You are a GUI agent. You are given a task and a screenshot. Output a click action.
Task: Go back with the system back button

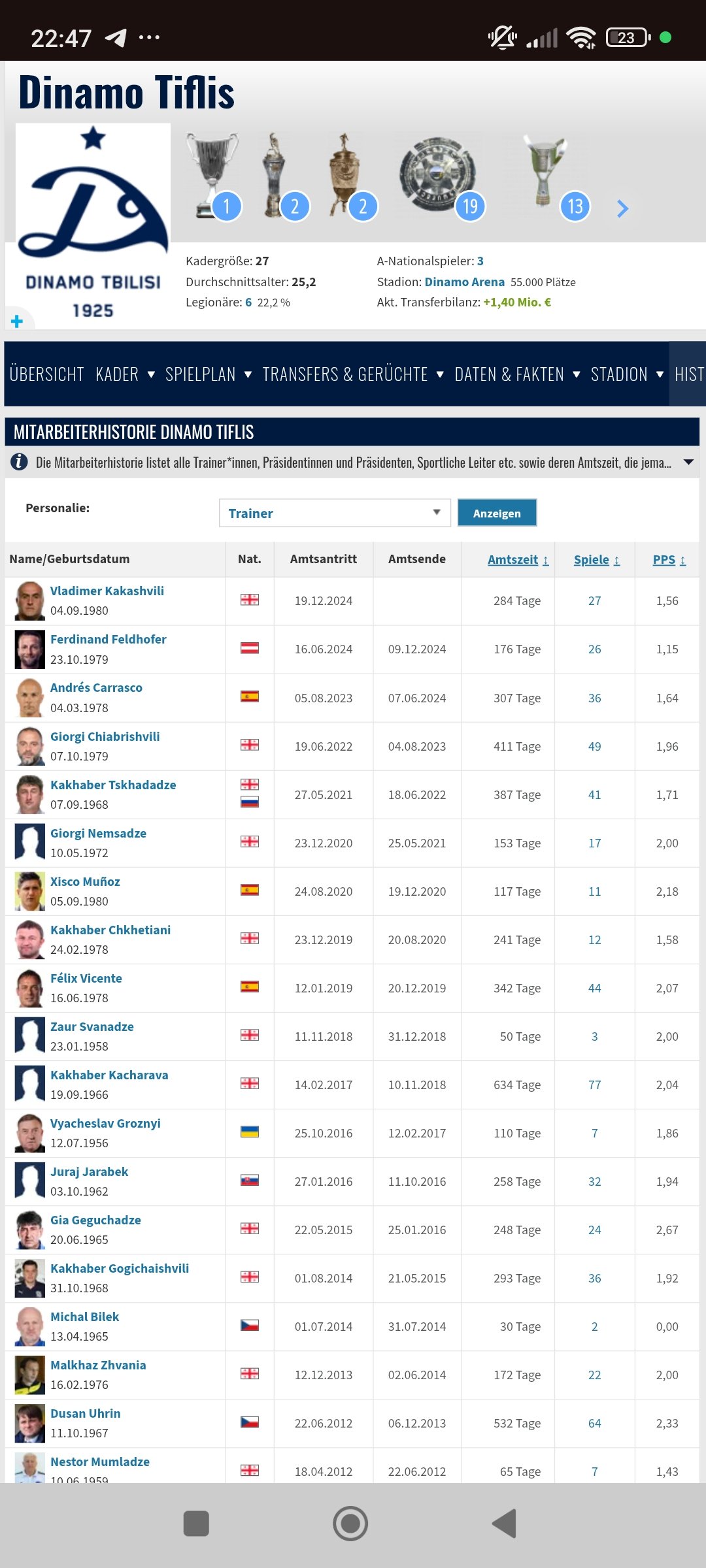pos(504,1524)
